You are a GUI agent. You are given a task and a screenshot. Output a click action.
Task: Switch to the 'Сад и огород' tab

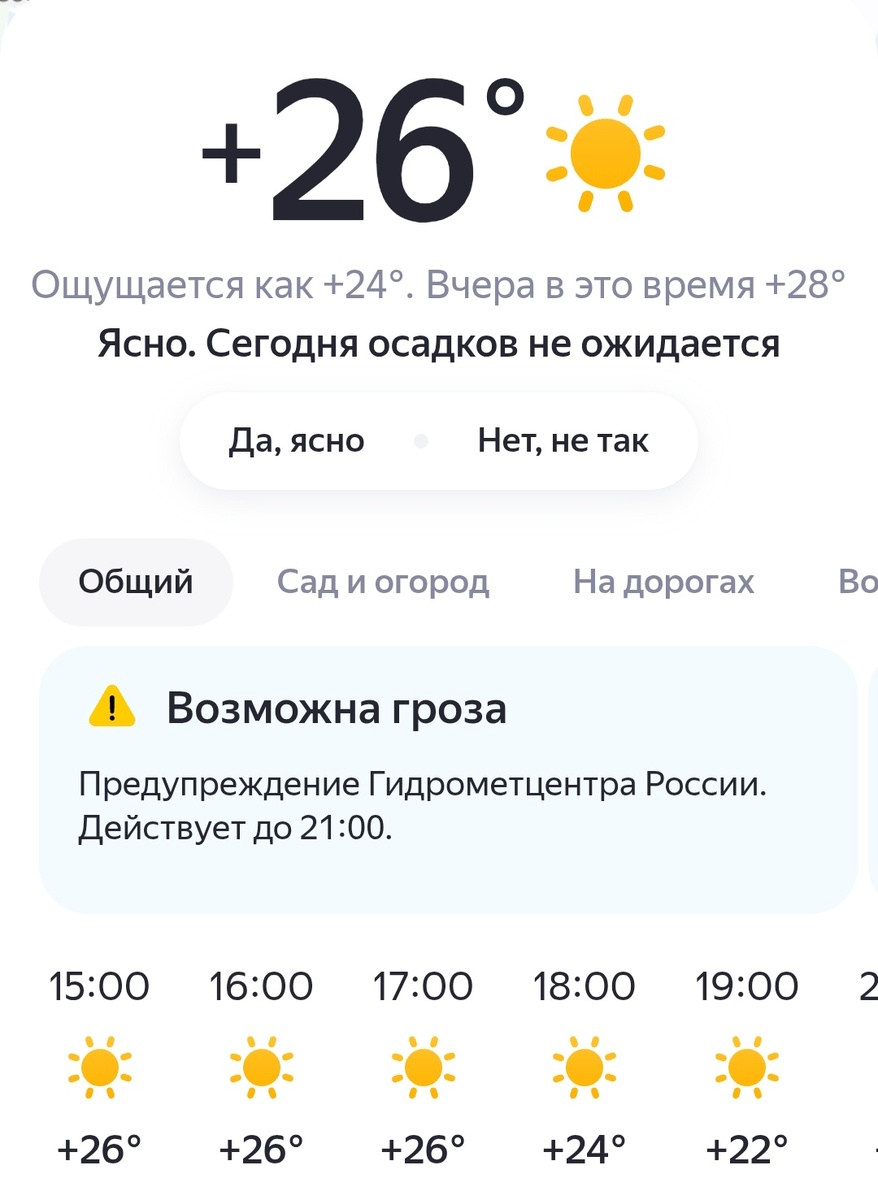pyautogui.click(x=381, y=582)
